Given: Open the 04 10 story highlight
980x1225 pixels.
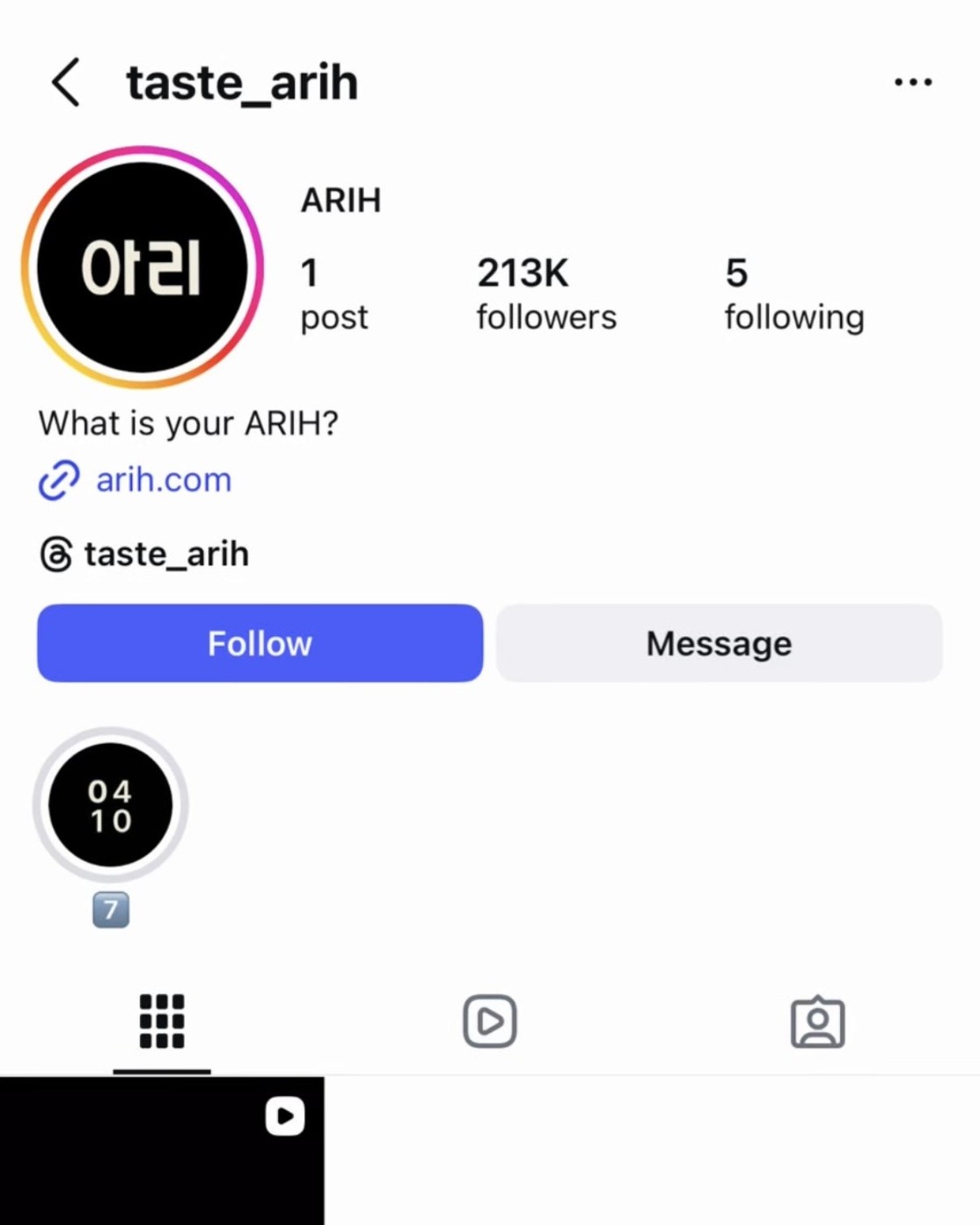Looking at the screenshot, I should (110, 805).
